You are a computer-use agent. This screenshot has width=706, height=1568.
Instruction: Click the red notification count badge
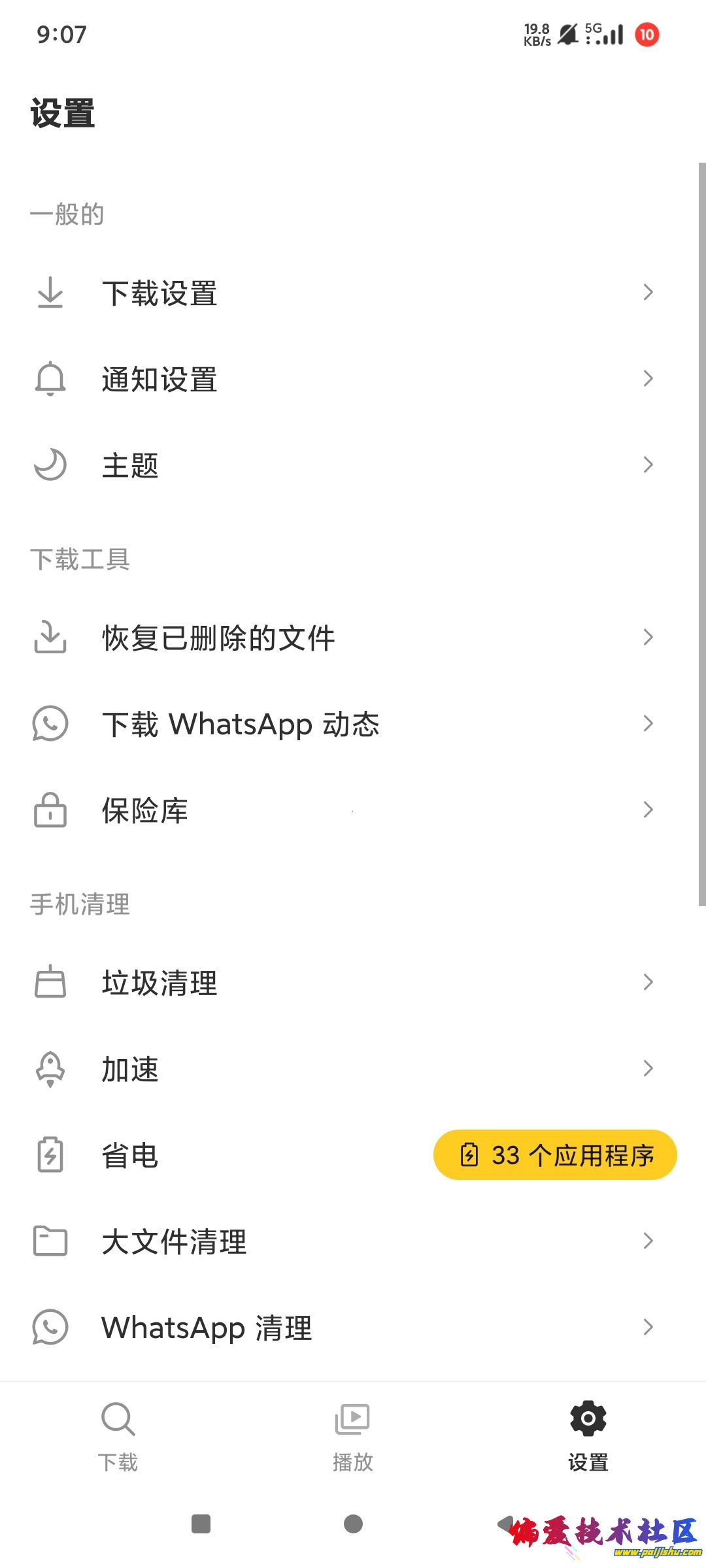click(x=646, y=34)
